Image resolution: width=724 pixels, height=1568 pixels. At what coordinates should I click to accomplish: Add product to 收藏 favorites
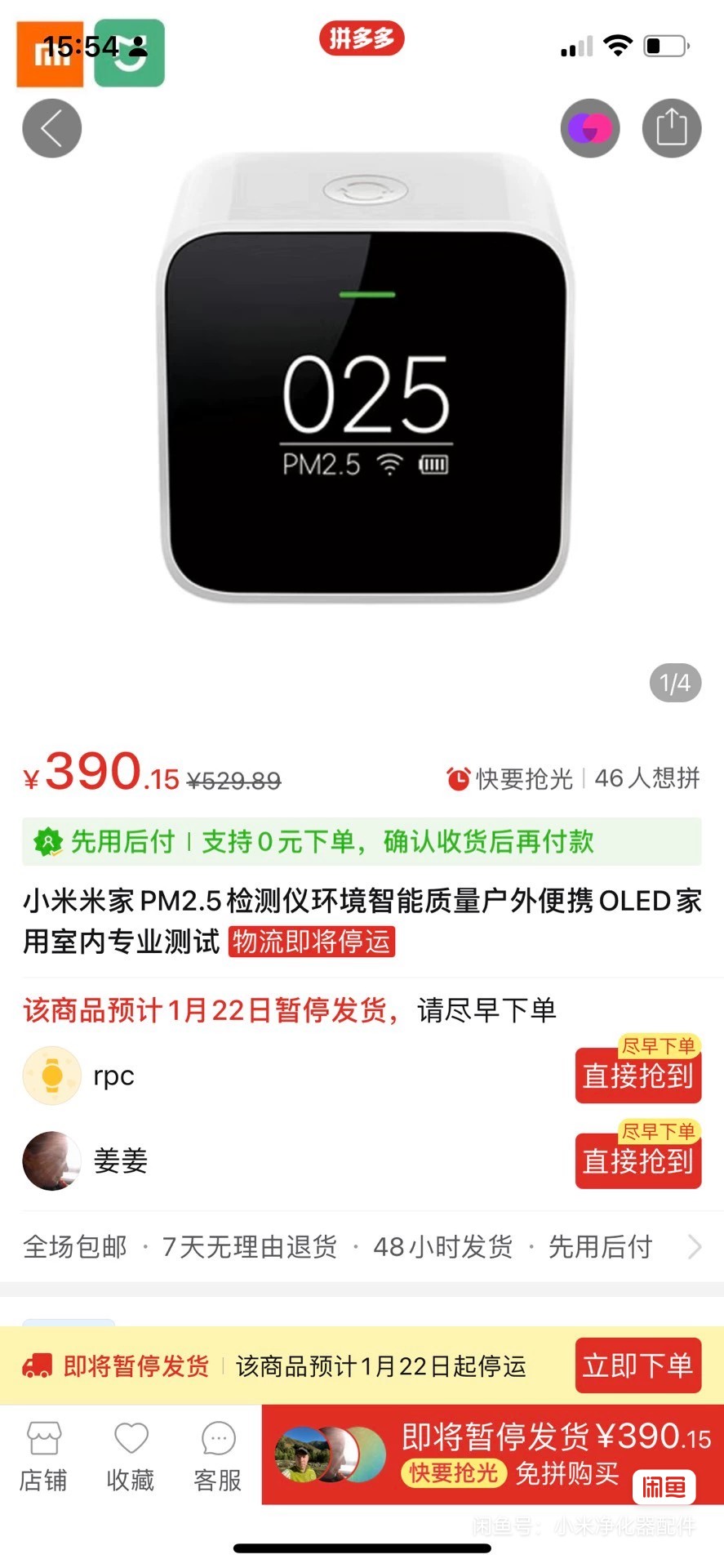[131, 1456]
